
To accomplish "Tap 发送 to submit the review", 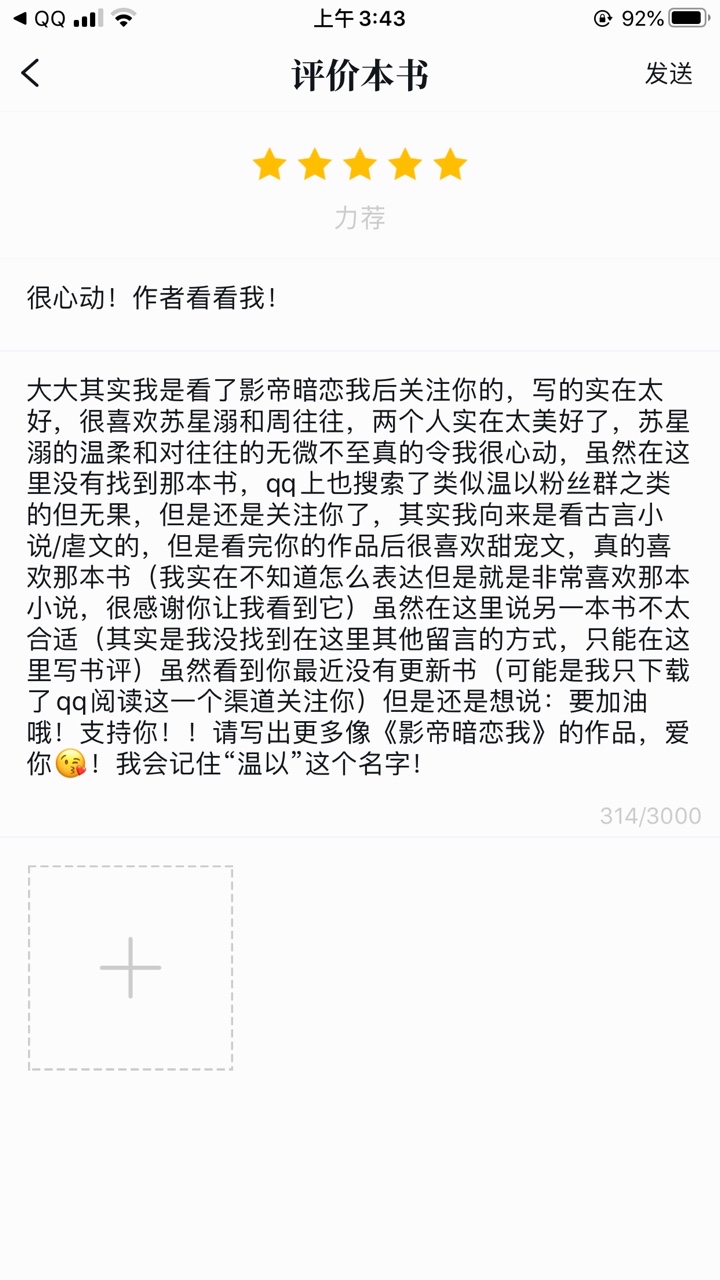I will coord(668,74).
